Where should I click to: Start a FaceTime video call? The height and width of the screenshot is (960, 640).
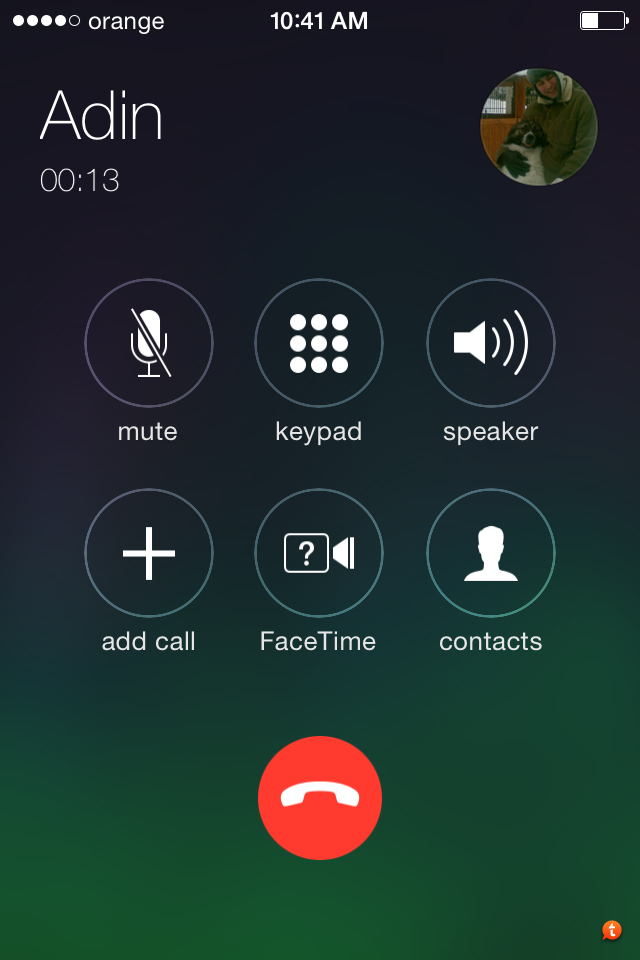[x=319, y=553]
